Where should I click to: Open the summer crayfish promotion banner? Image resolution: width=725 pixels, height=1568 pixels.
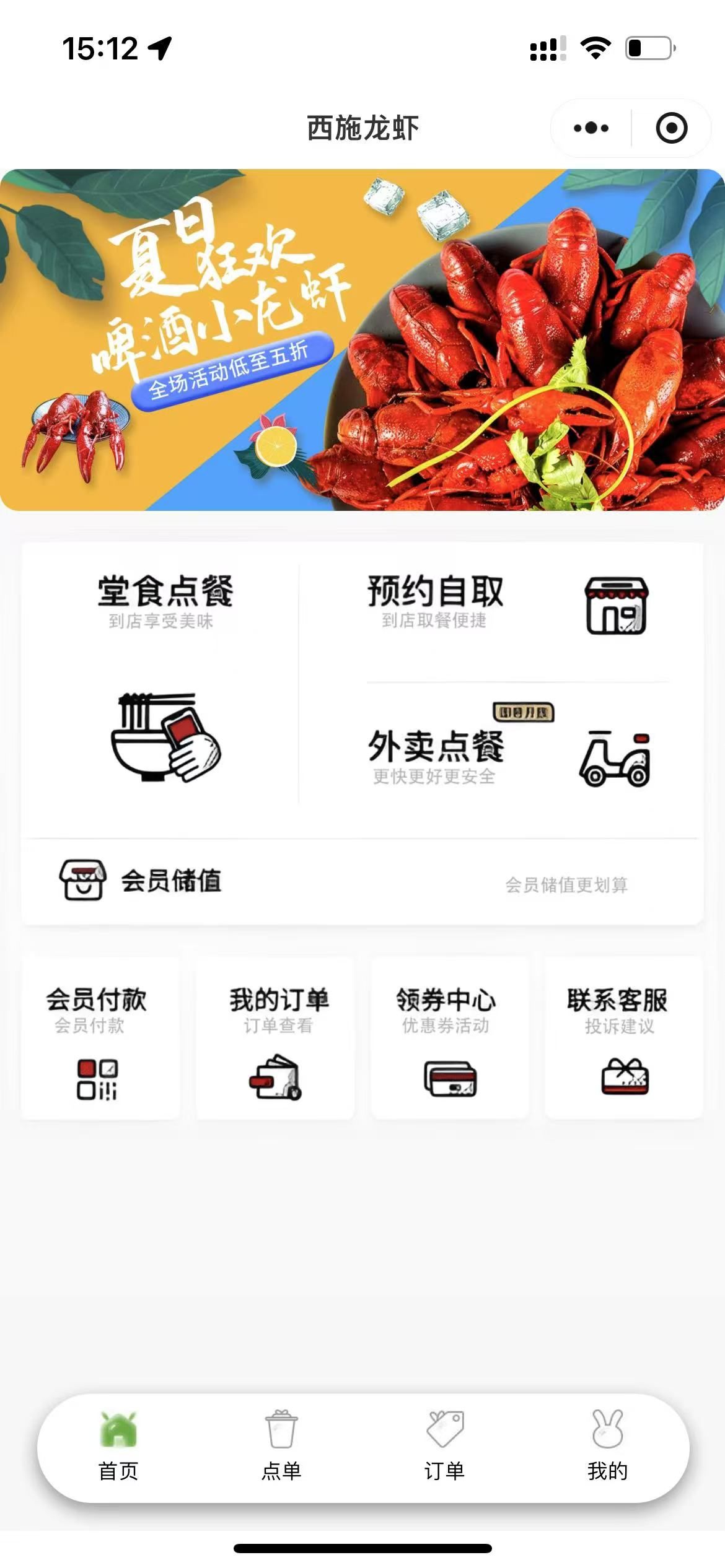tap(362, 339)
